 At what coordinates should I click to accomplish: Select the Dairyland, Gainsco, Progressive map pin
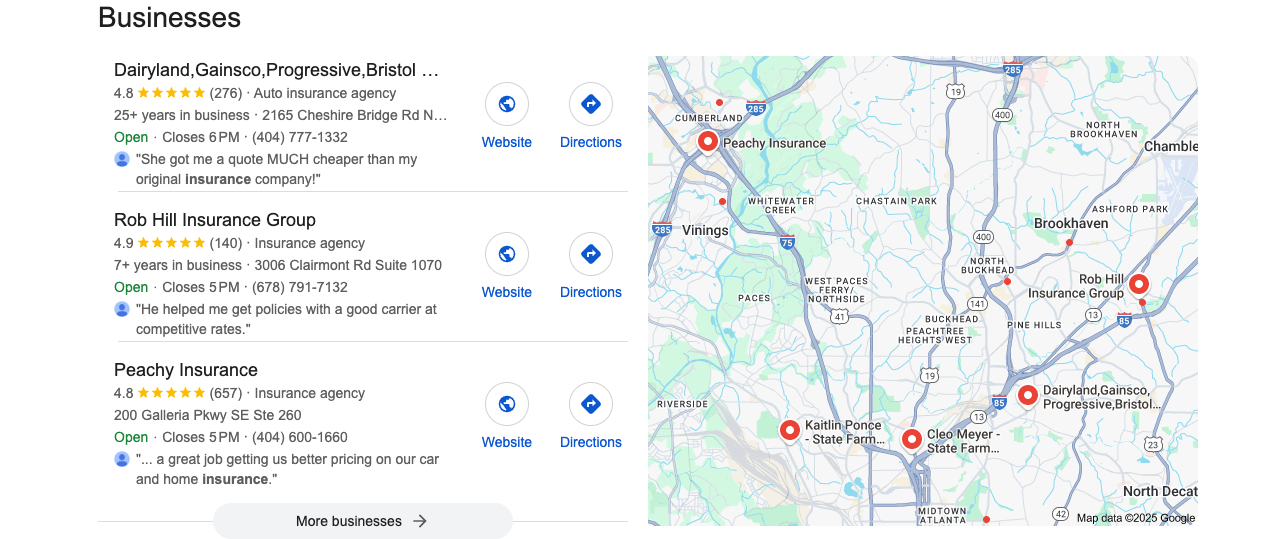coord(1027,394)
